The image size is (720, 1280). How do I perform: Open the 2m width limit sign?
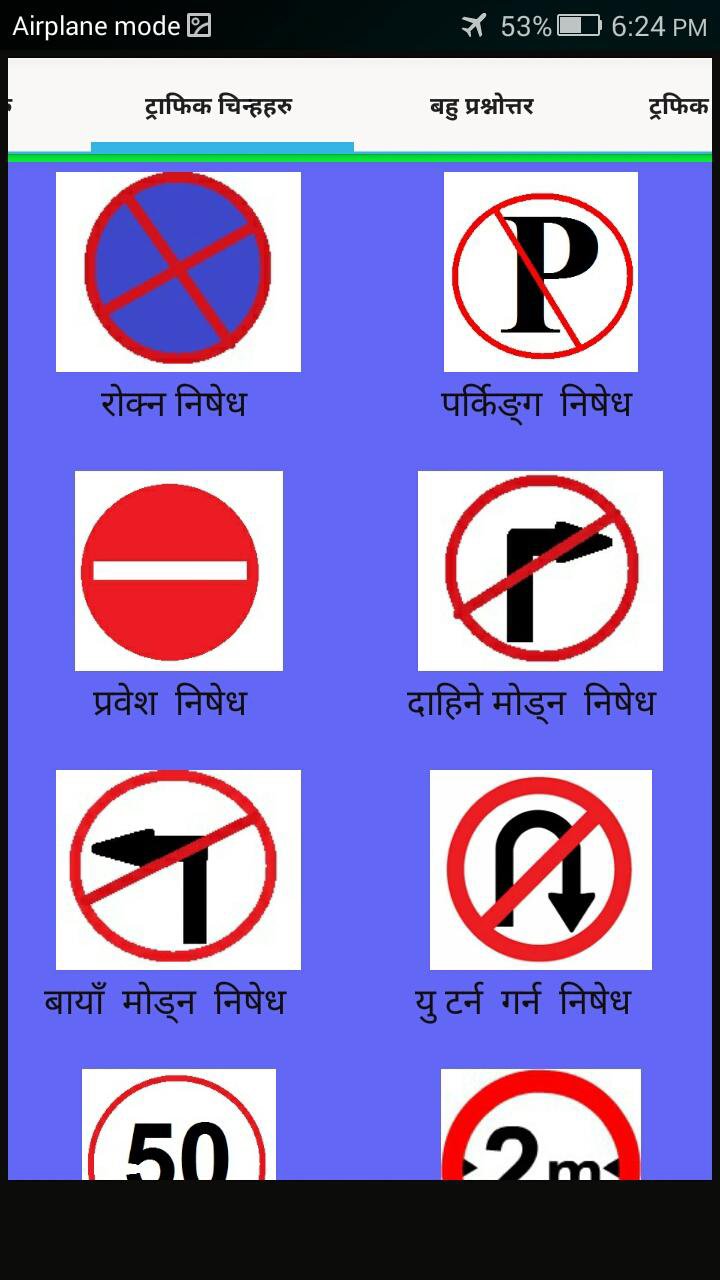pos(540,1125)
